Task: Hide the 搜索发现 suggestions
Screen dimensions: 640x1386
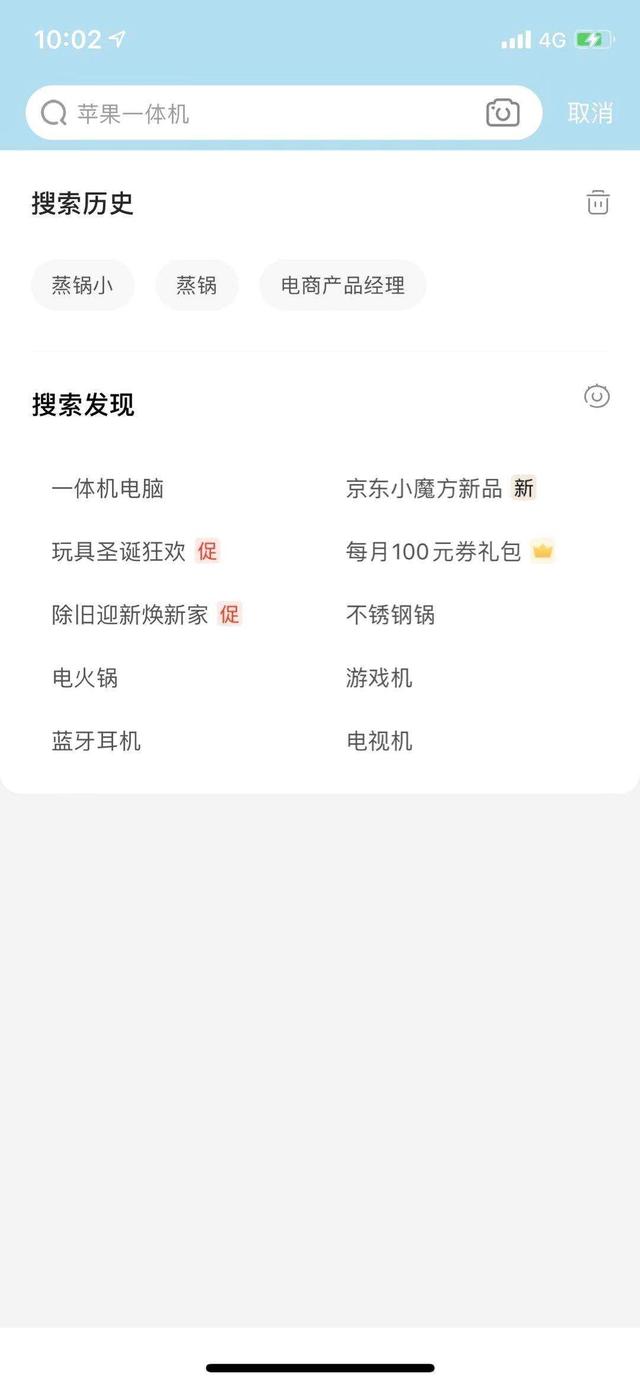Action: pos(597,397)
